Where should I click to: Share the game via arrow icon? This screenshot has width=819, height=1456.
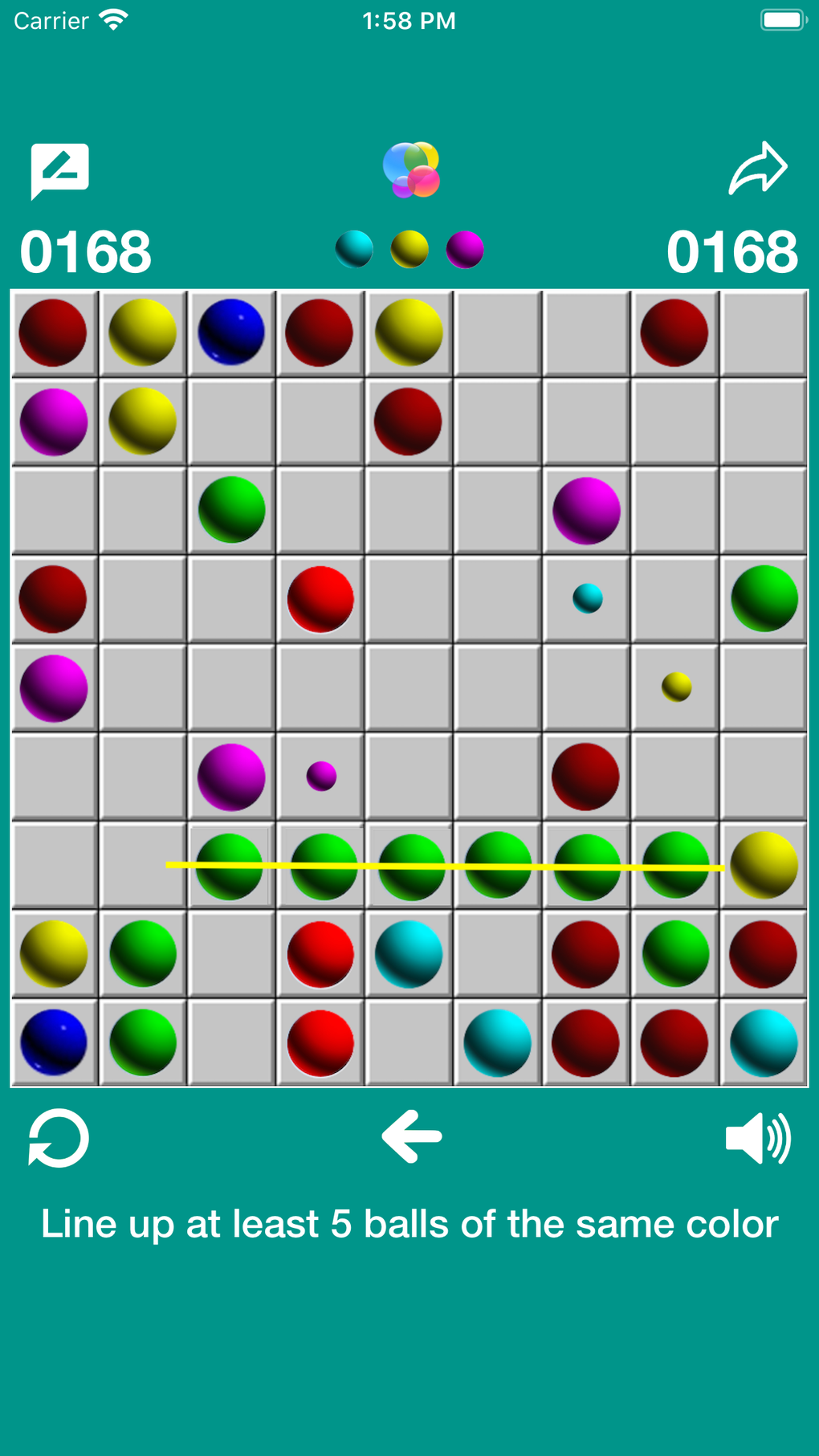point(758,169)
